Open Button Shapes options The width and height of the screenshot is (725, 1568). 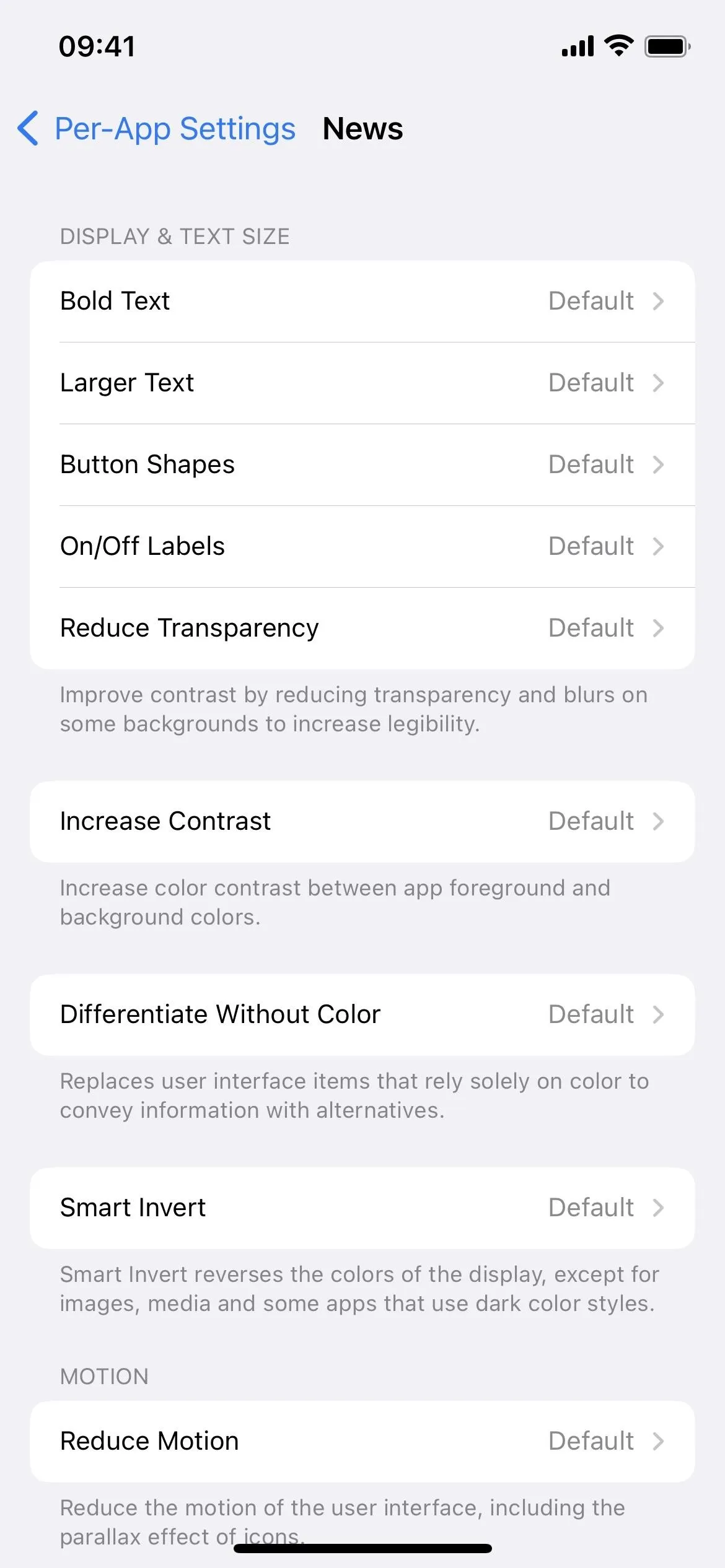point(362,464)
